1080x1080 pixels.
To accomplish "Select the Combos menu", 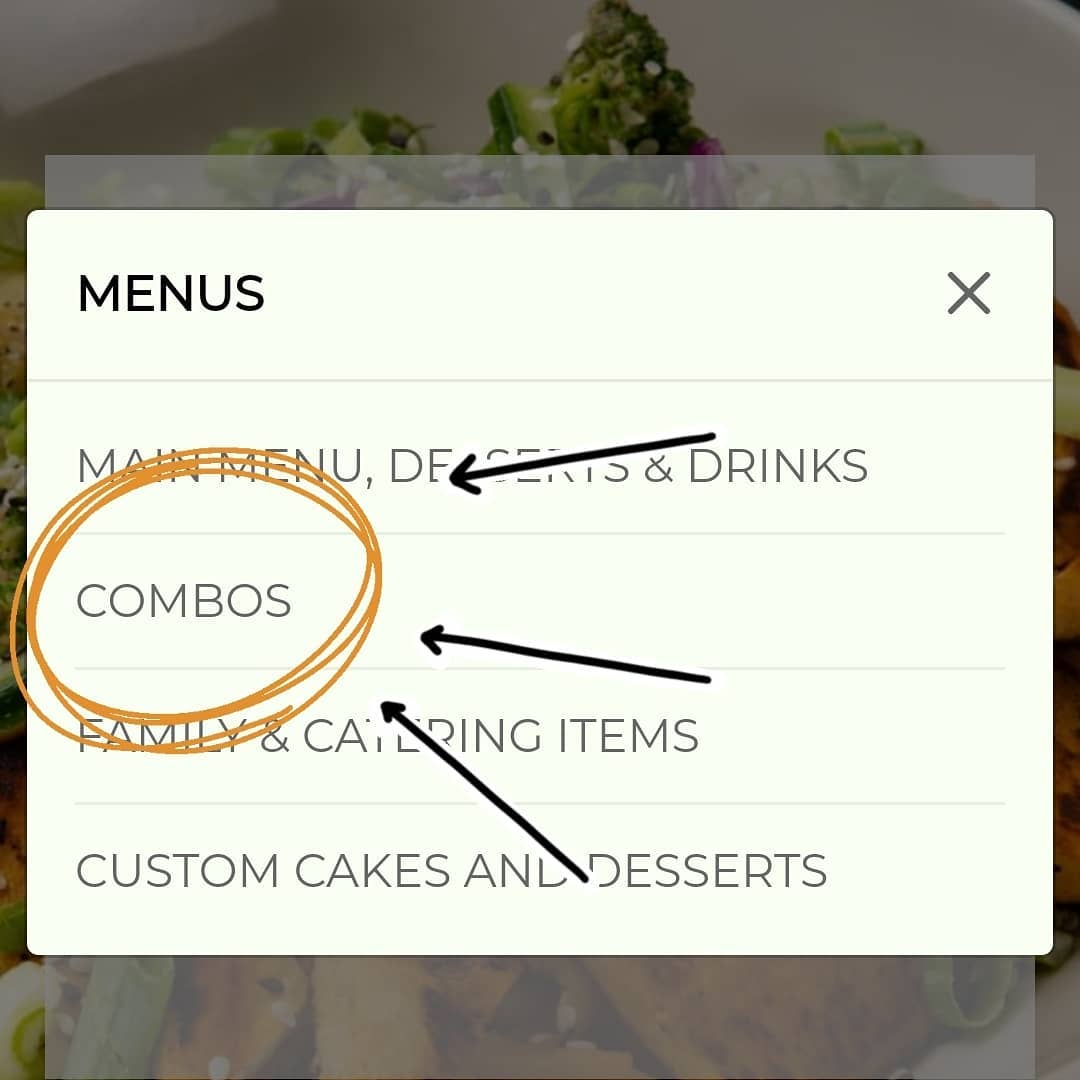I will [184, 601].
